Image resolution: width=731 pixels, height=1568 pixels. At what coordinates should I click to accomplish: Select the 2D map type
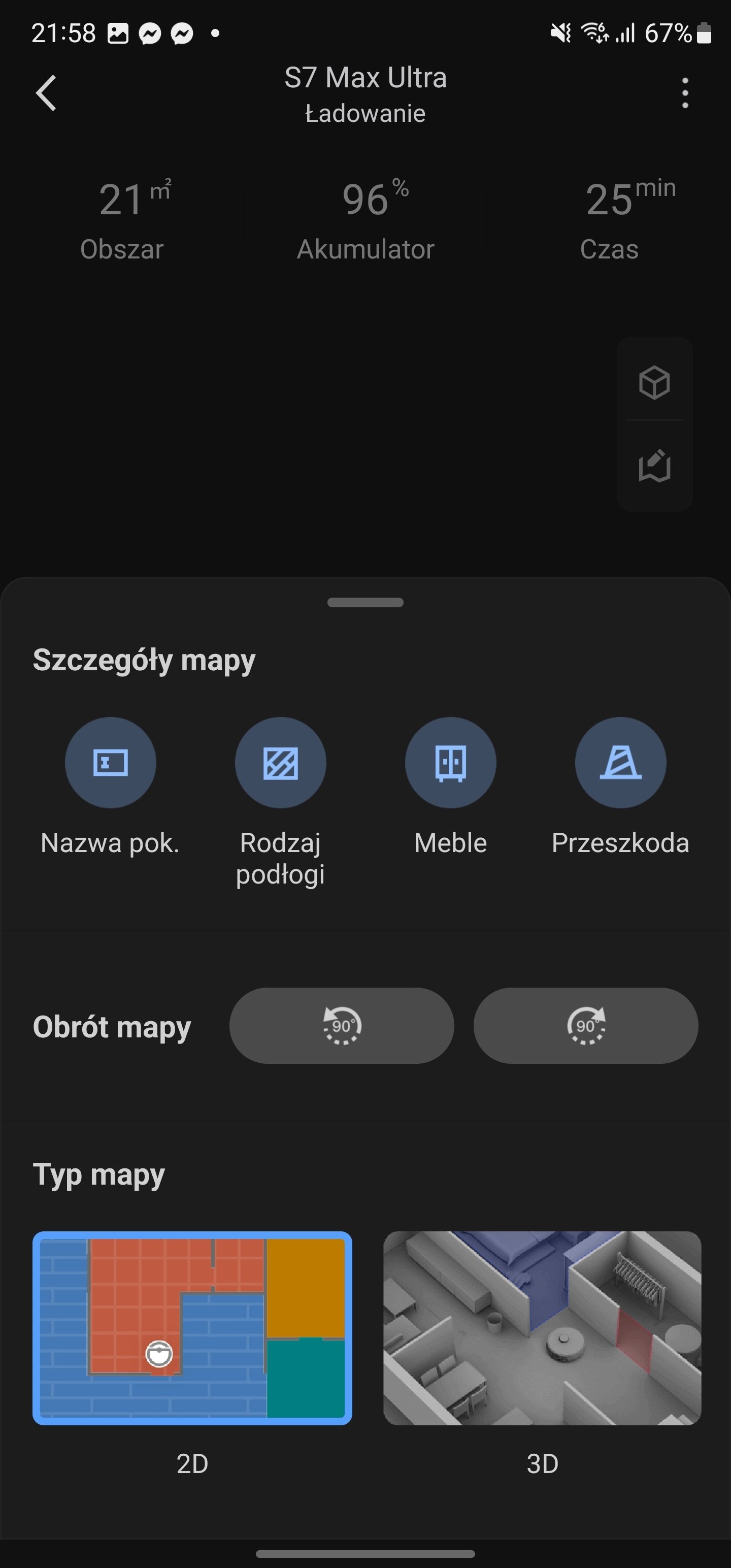(x=192, y=1328)
